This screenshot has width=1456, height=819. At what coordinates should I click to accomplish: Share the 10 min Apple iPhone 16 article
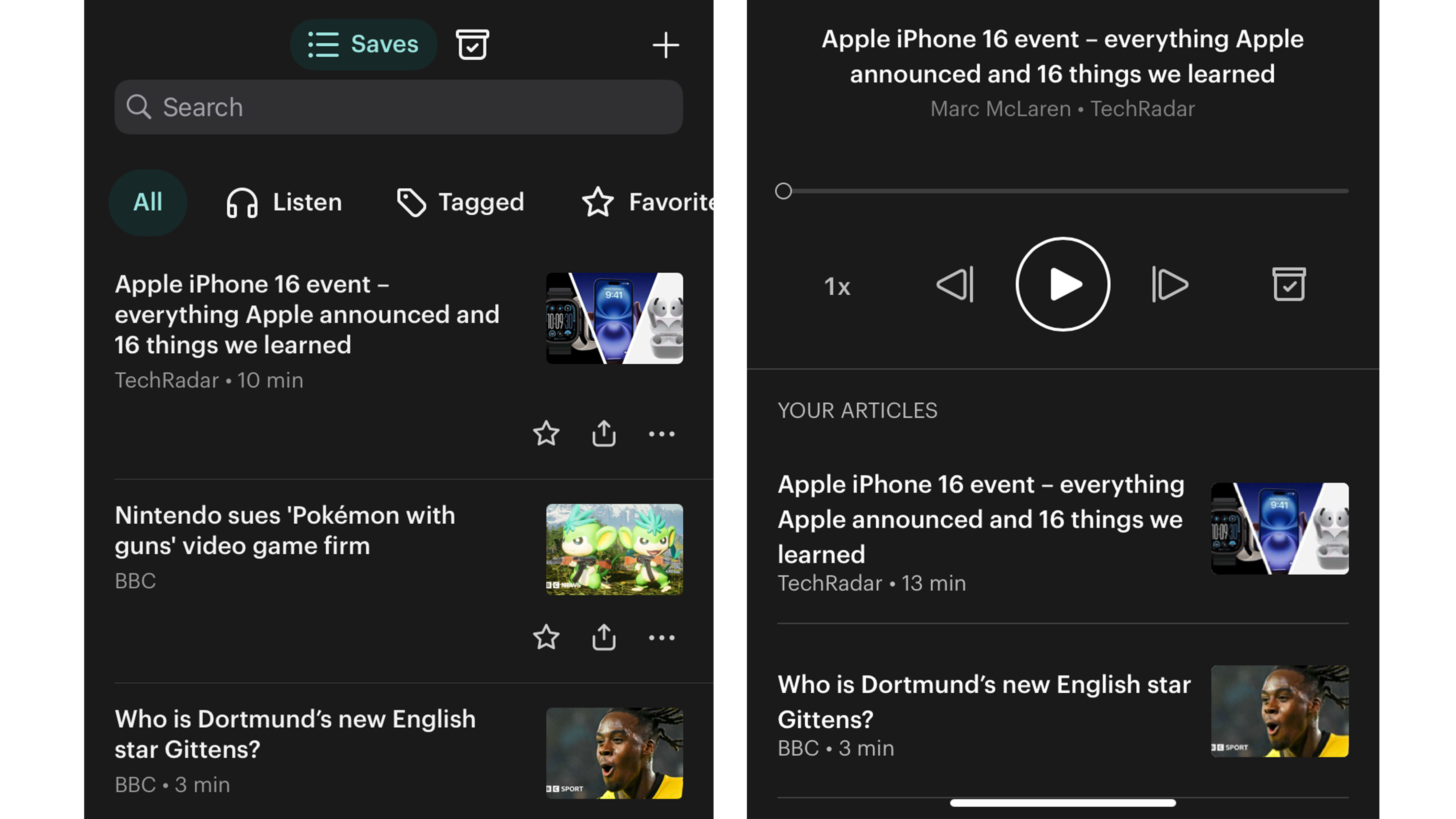604,433
